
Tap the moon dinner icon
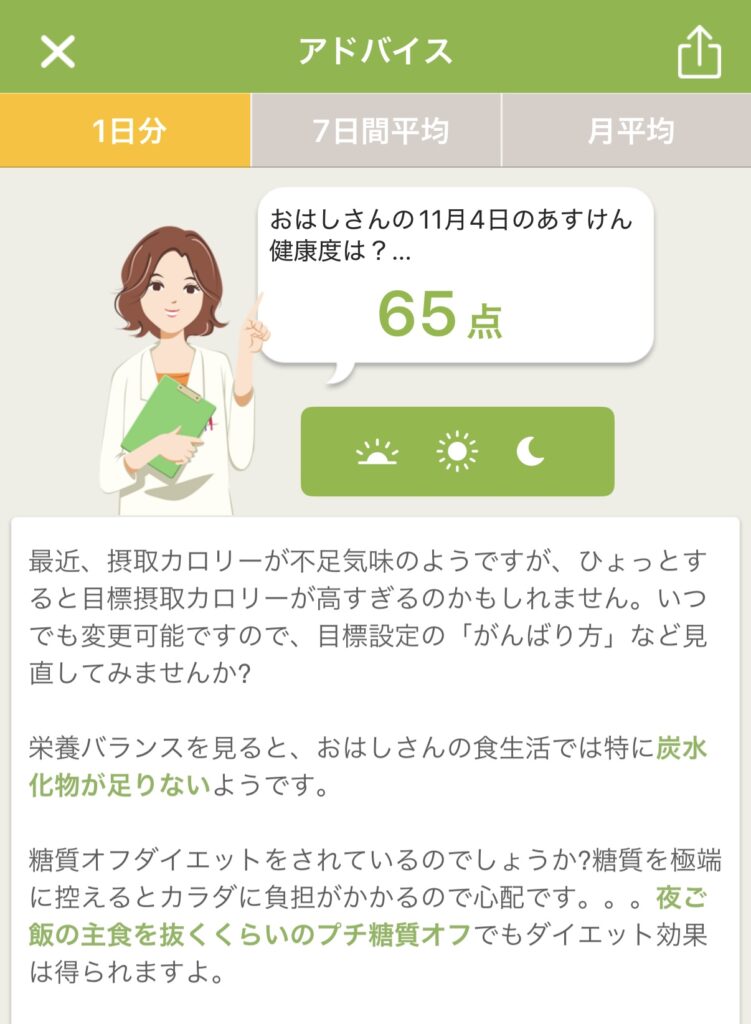pos(531,452)
